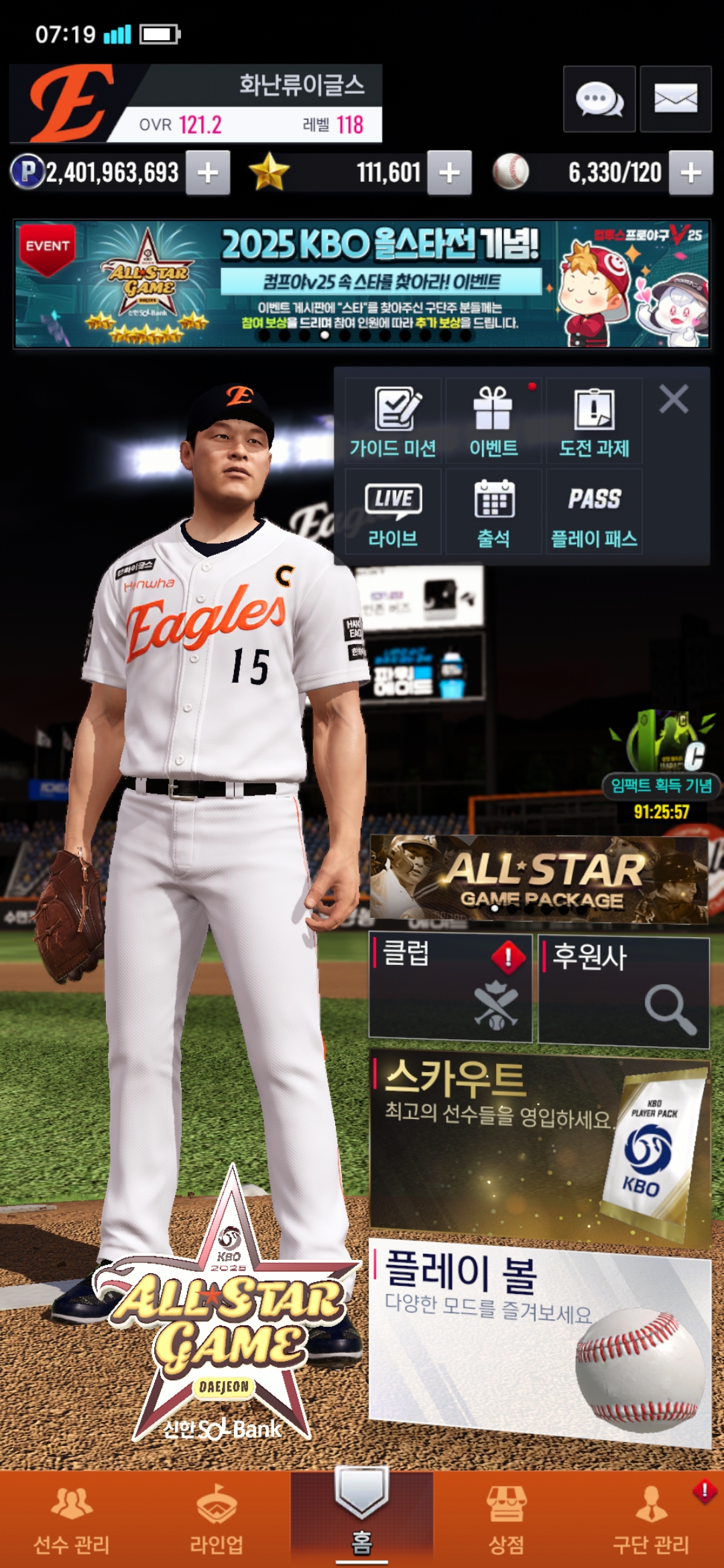Close the quick menu panel
Screen dimensions: 724x1568
pos(673,399)
